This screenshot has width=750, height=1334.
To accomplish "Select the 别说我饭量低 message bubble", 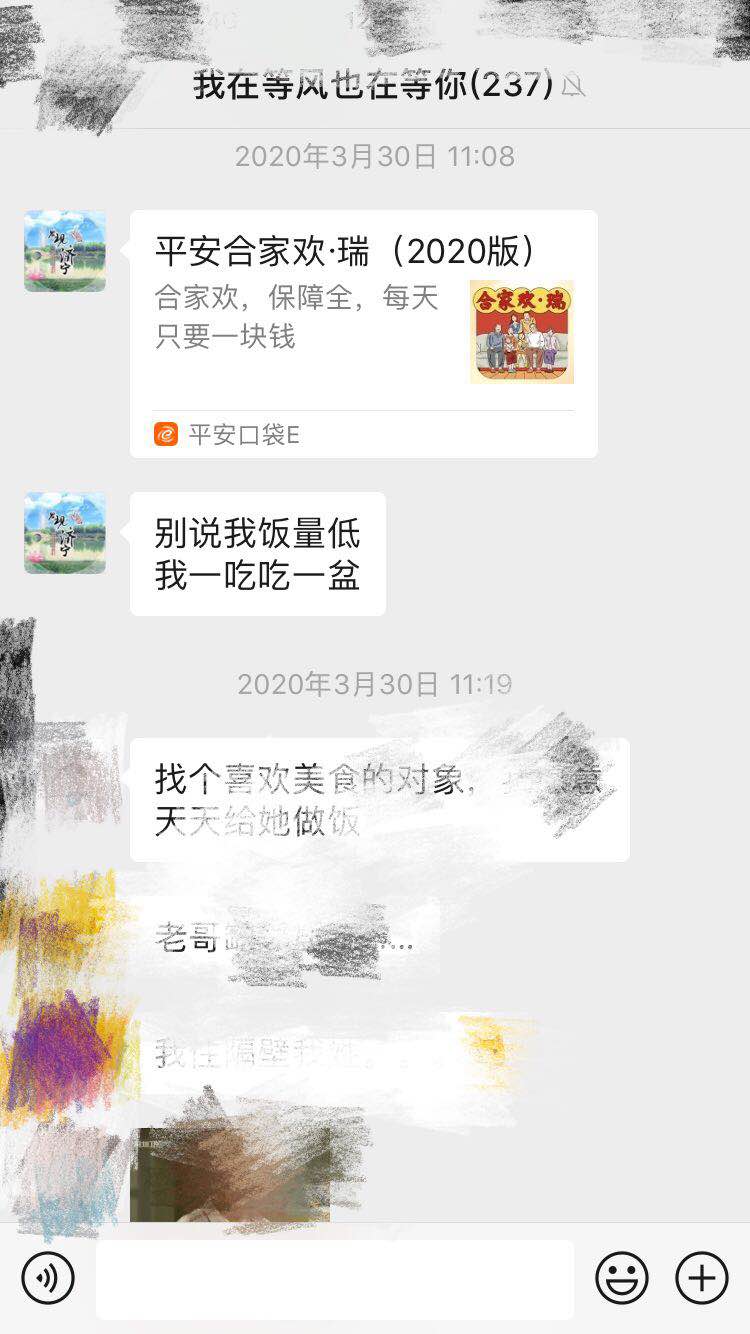I will 256,552.
